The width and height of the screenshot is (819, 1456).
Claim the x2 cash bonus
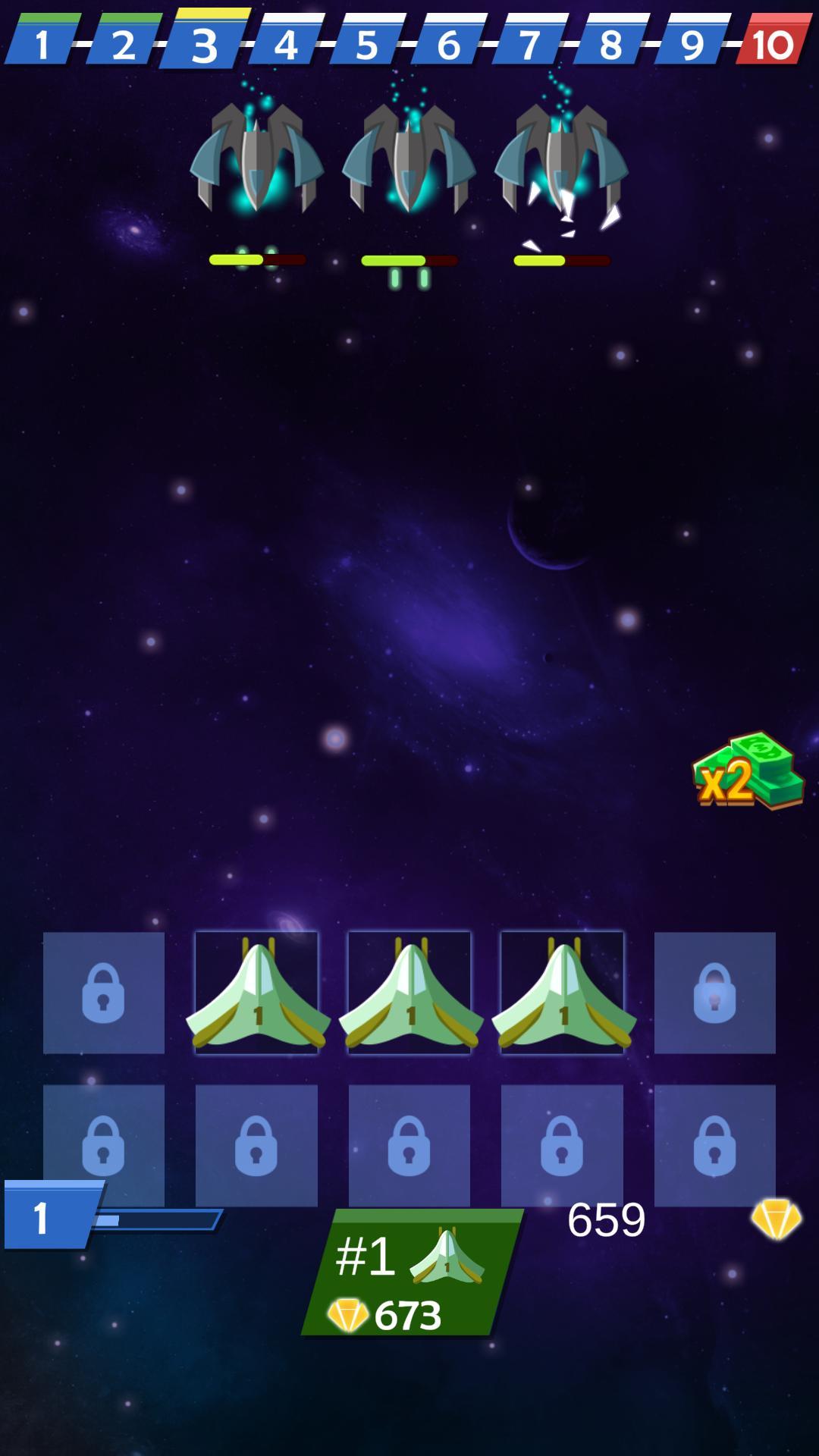[x=747, y=772]
